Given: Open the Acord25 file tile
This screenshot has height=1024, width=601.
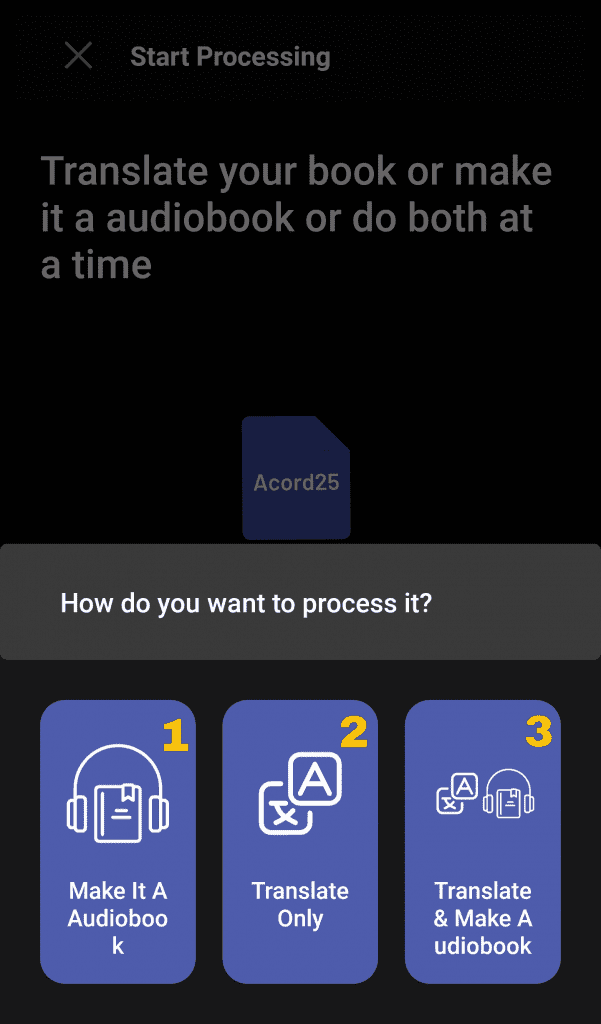Looking at the screenshot, I should coord(296,479).
